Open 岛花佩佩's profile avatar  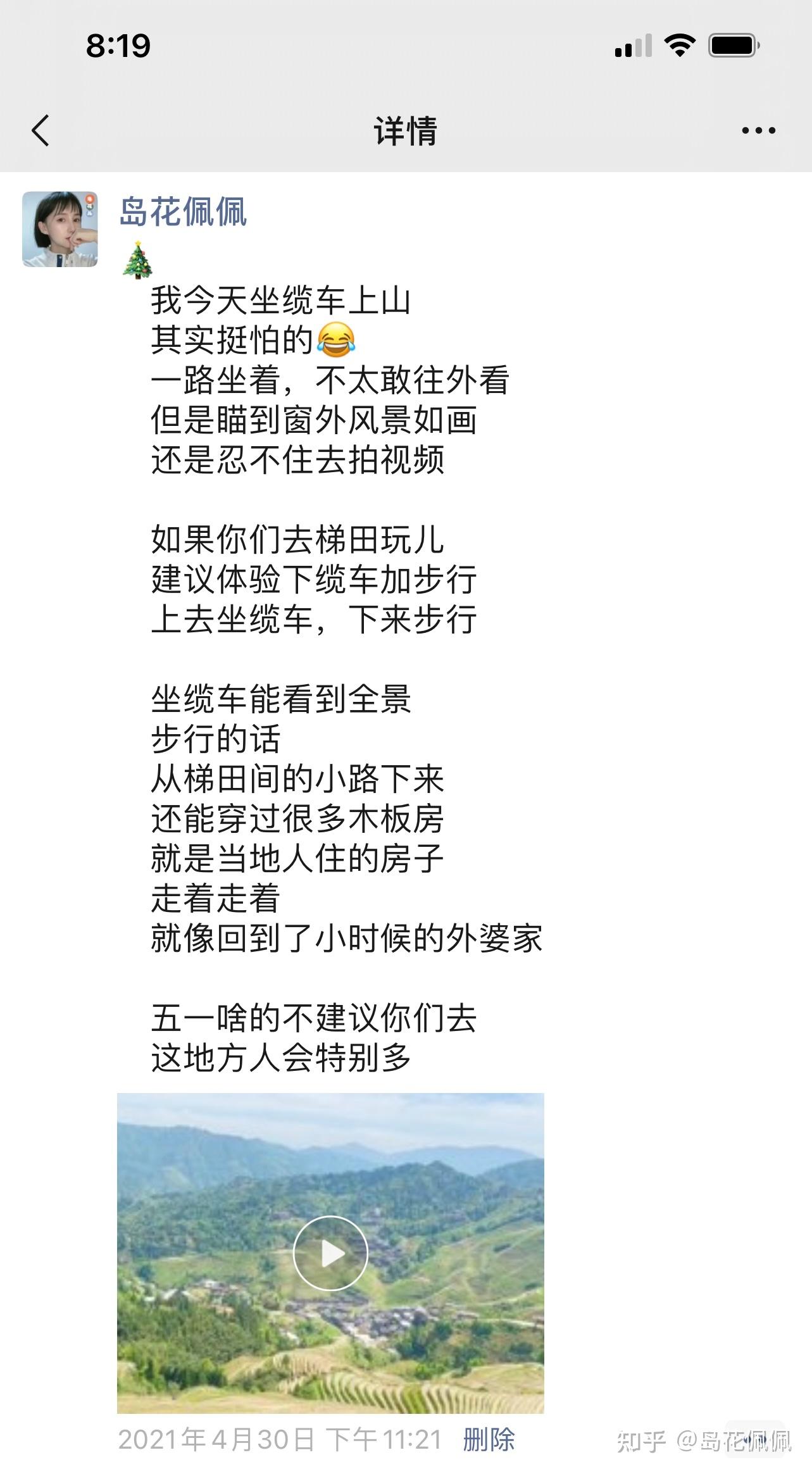point(60,229)
